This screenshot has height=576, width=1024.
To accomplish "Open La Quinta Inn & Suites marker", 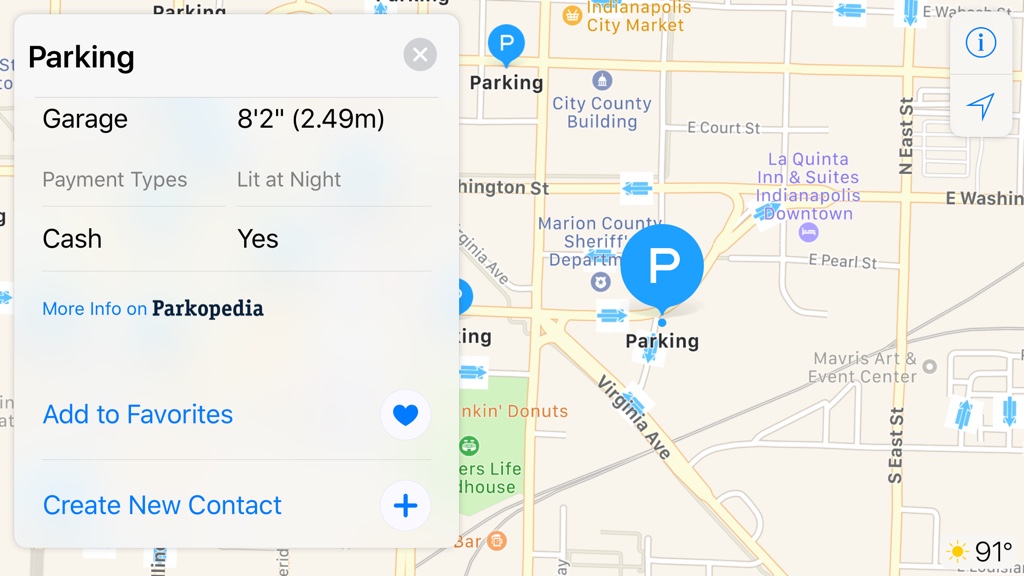I will (808, 232).
